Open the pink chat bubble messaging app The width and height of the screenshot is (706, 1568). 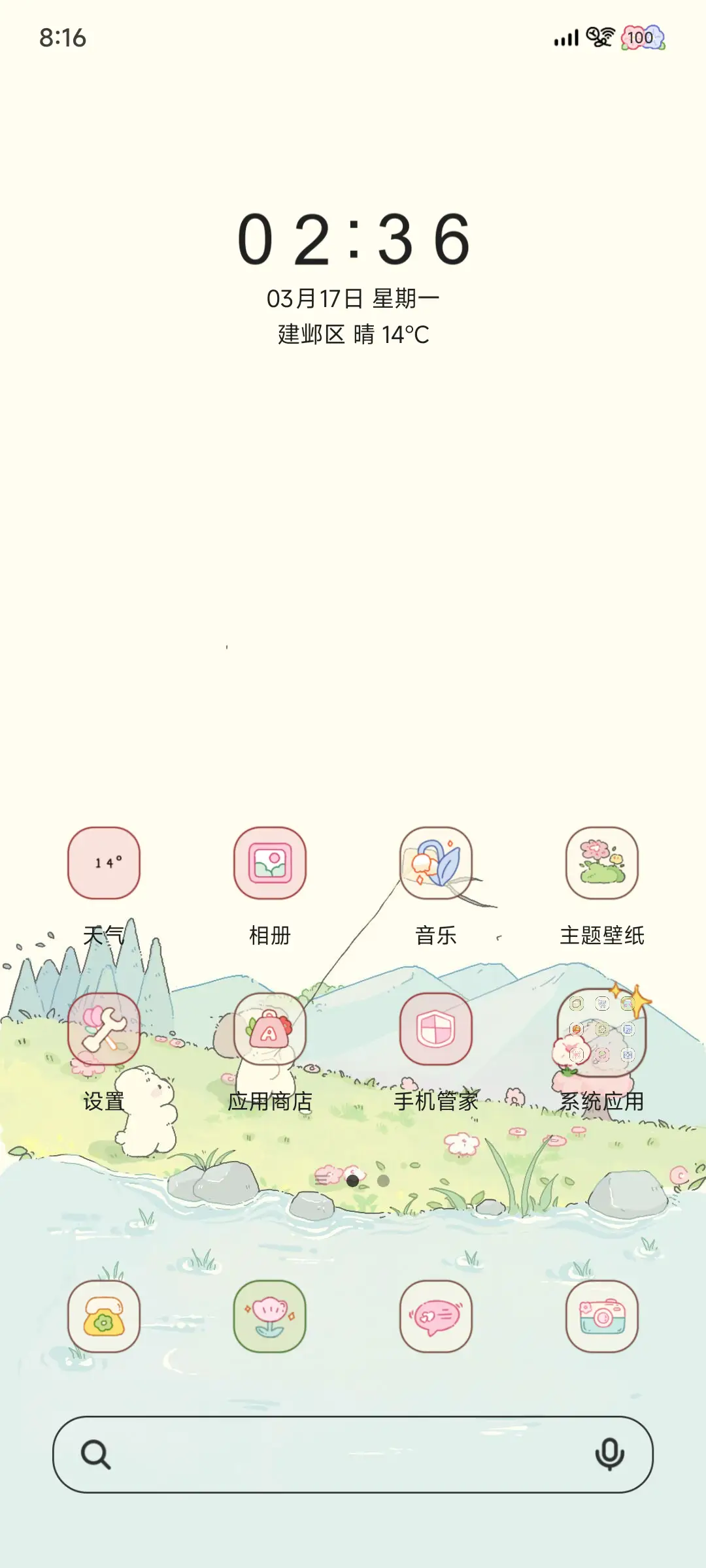pyautogui.click(x=437, y=1317)
